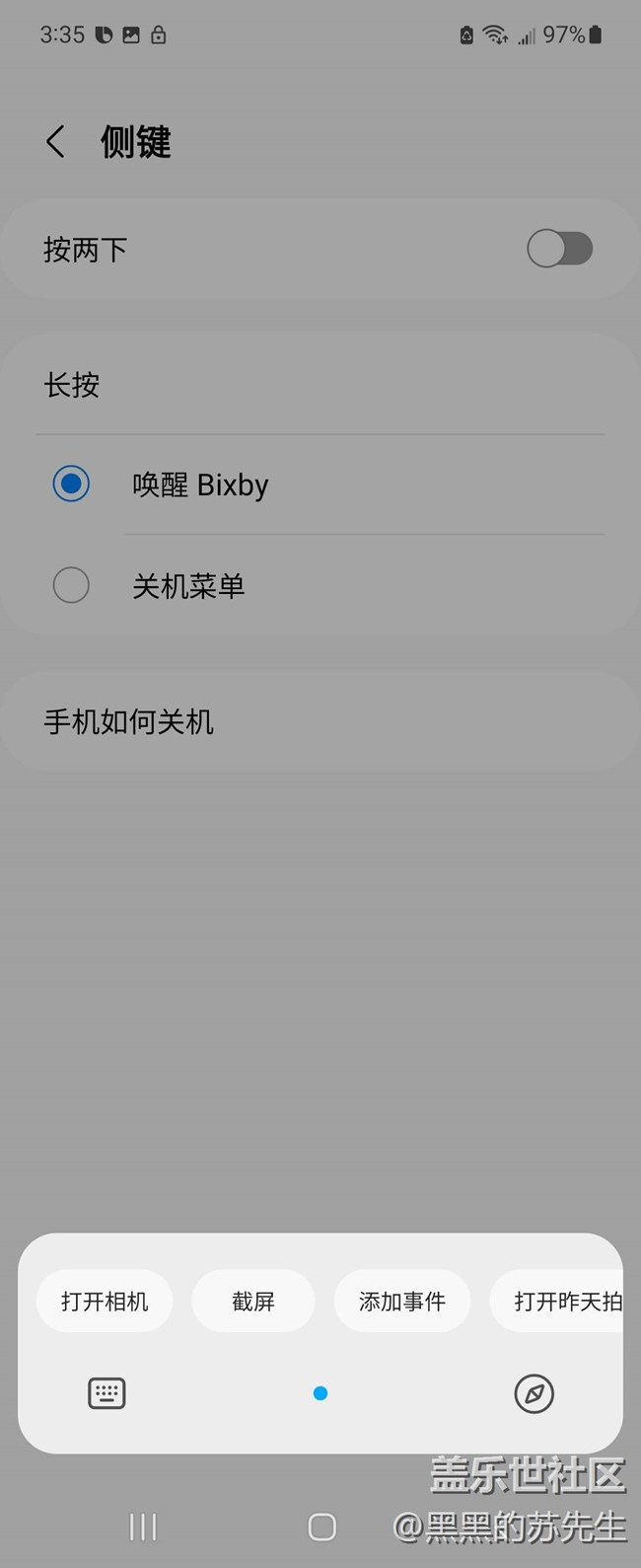Go back from the 侧键 settings page

55,142
